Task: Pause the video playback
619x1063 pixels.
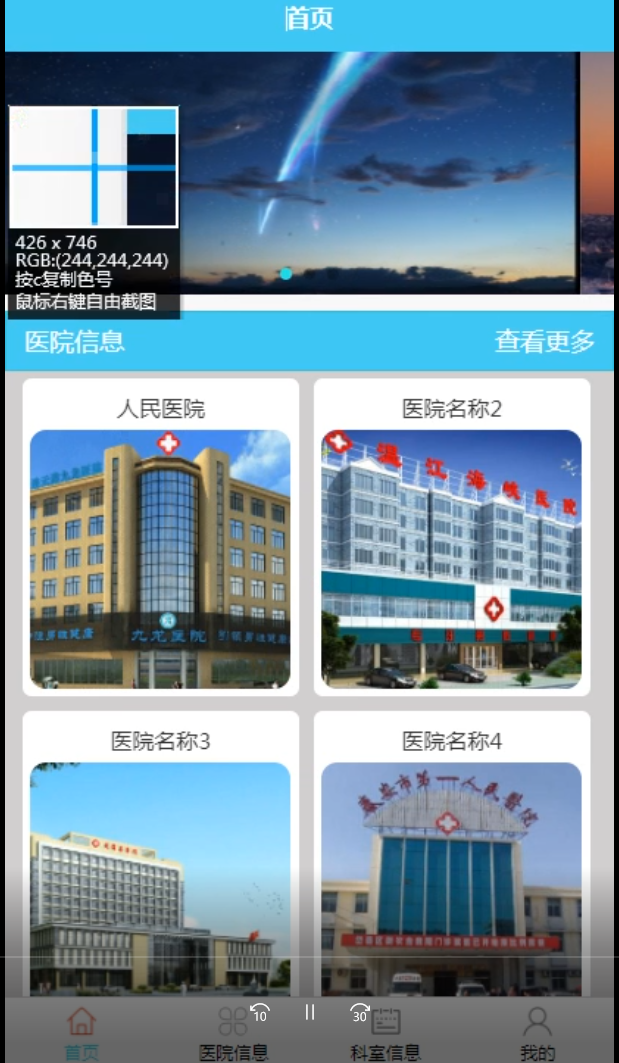Action: click(310, 1012)
